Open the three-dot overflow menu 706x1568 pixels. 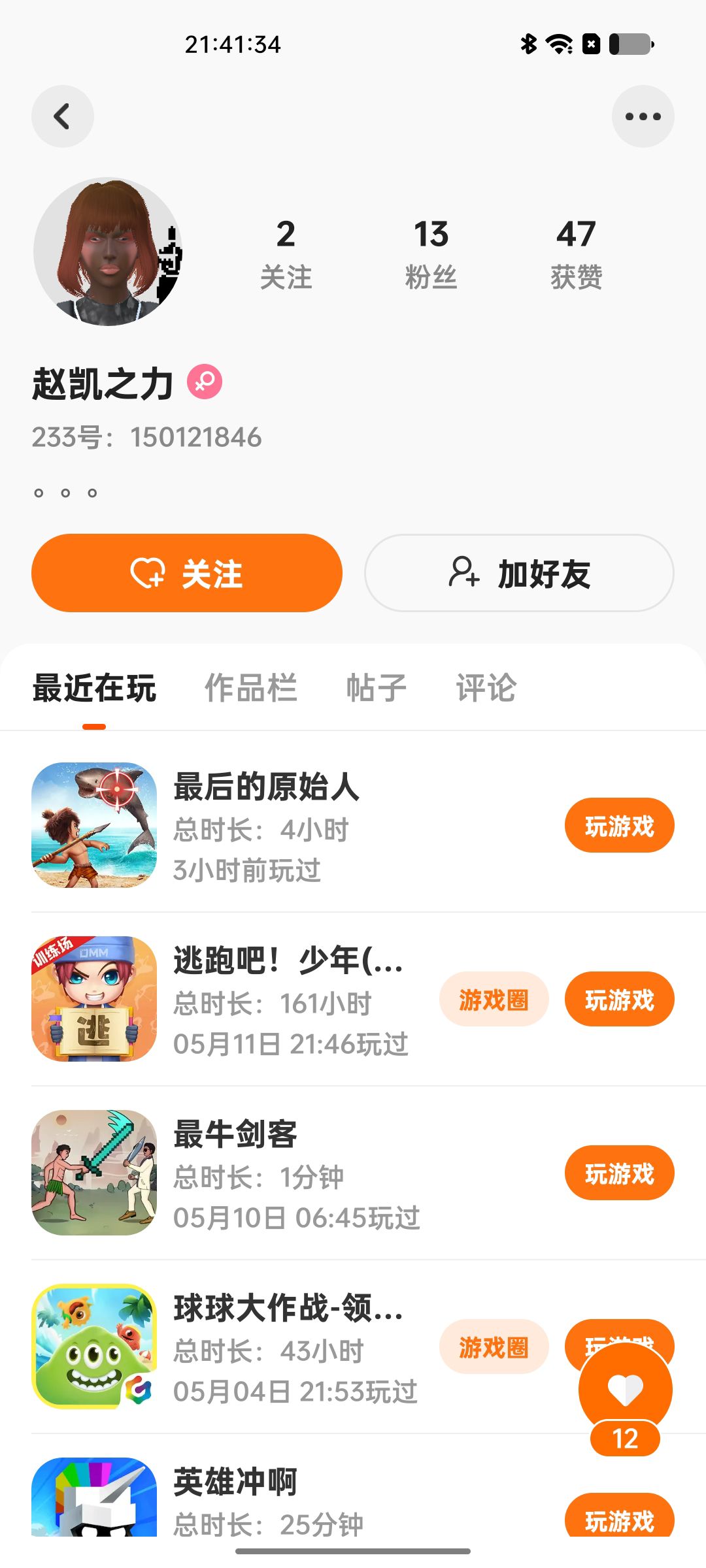643,117
